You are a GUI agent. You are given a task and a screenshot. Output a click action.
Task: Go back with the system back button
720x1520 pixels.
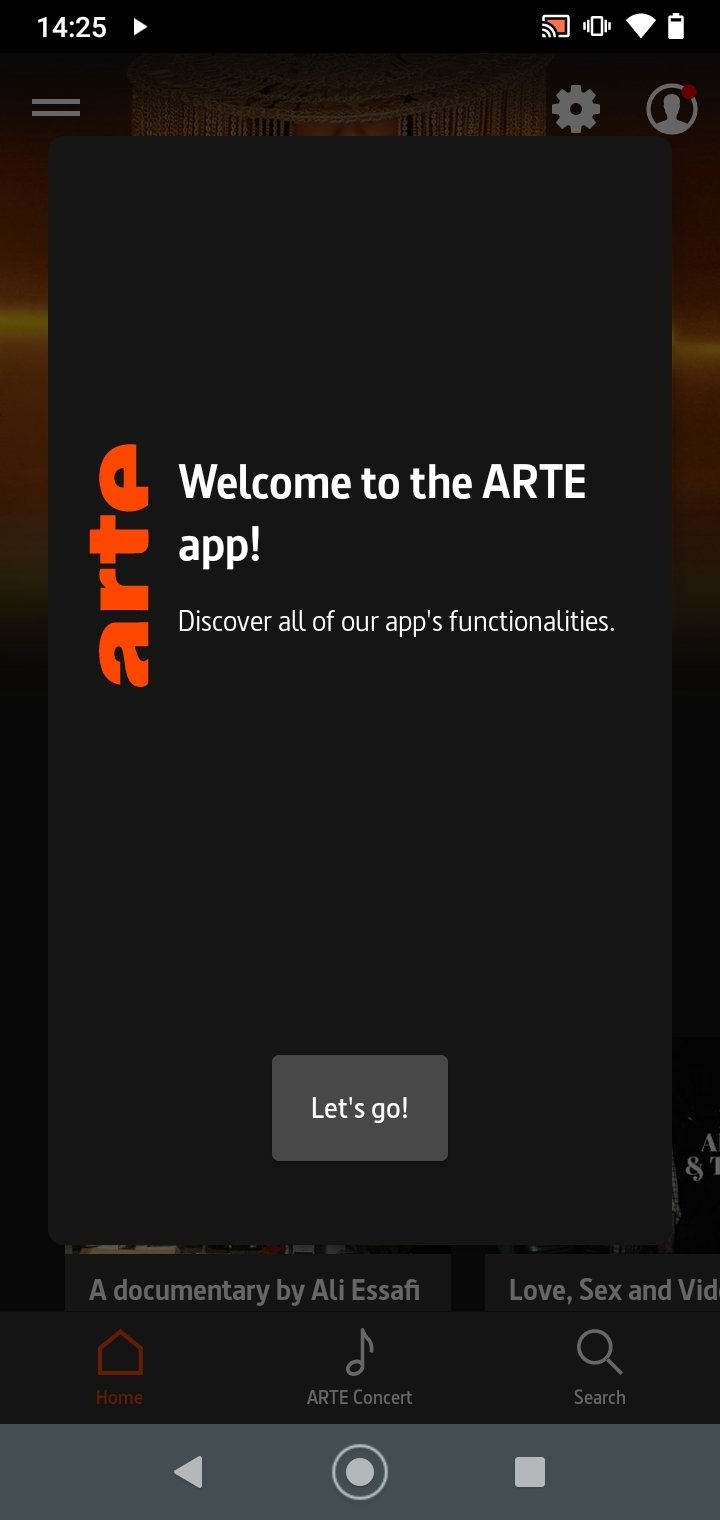pos(188,1472)
